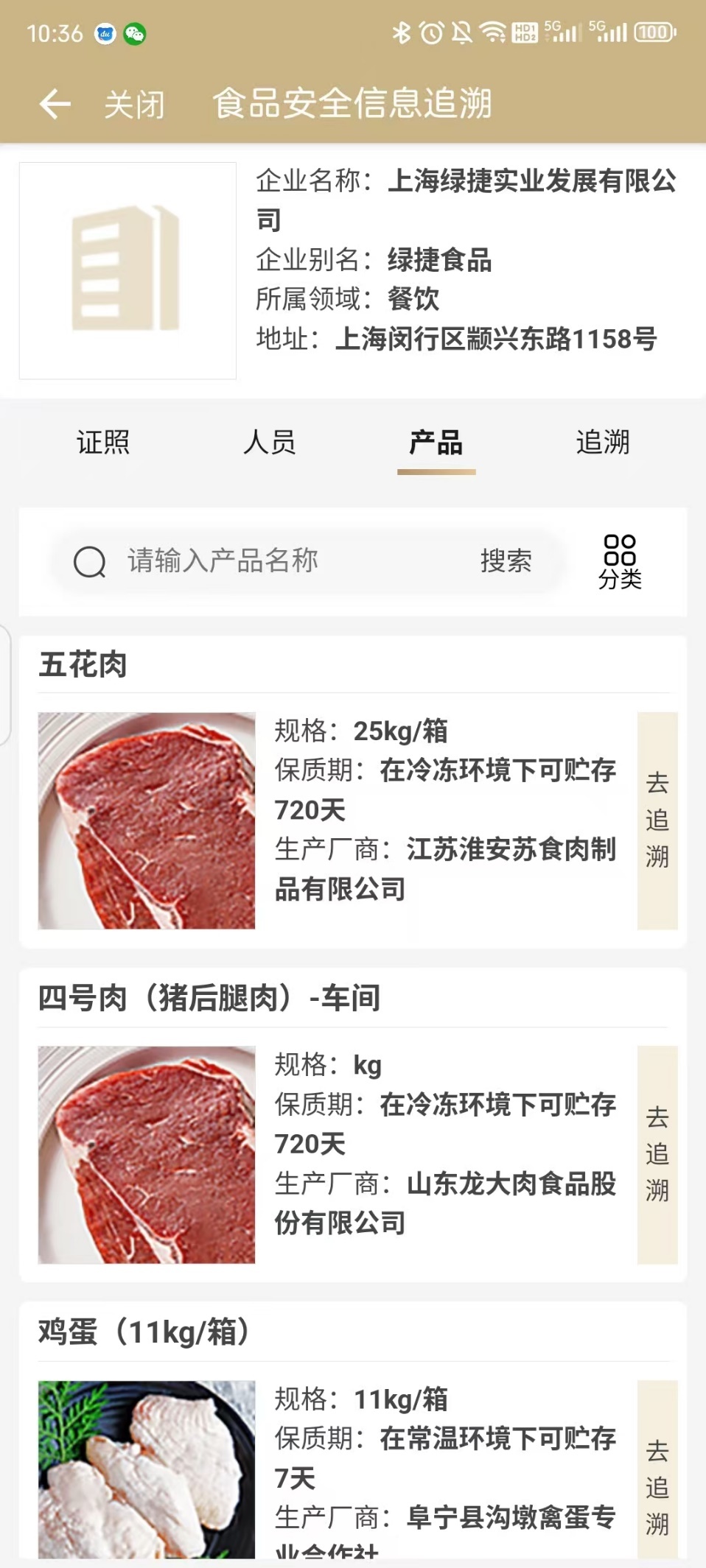
Task: Trace the 五花肉 product via 去追溯
Action: pyautogui.click(x=657, y=820)
